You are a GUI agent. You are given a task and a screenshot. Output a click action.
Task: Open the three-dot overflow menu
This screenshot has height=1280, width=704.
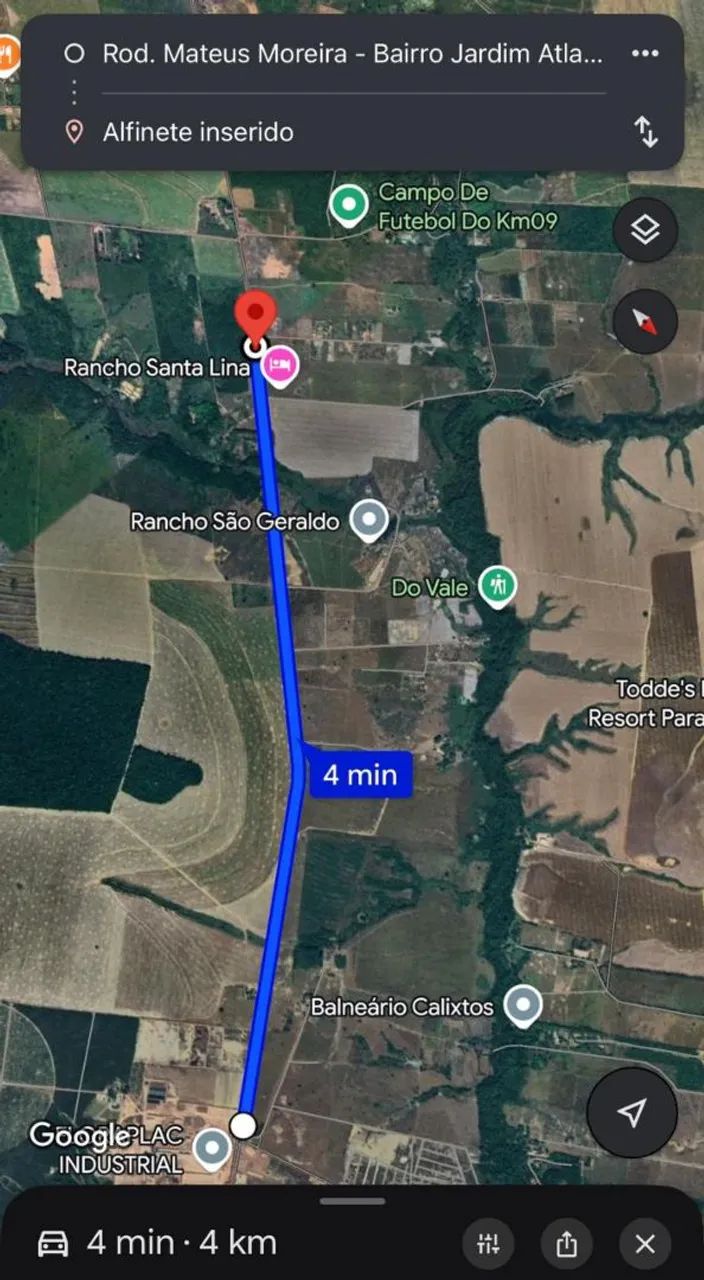pos(645,54)
